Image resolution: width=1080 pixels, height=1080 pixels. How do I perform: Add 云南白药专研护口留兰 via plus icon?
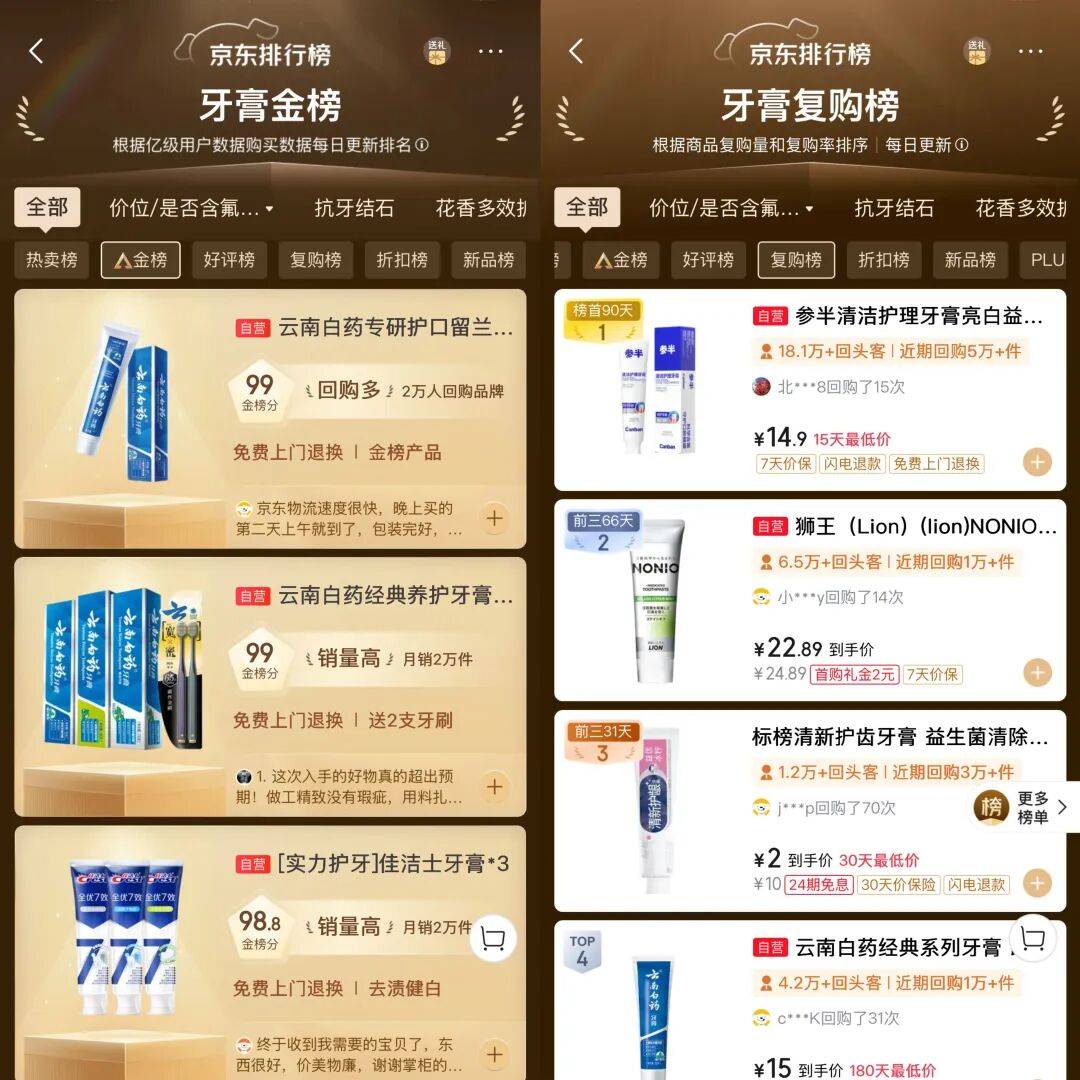495,518
